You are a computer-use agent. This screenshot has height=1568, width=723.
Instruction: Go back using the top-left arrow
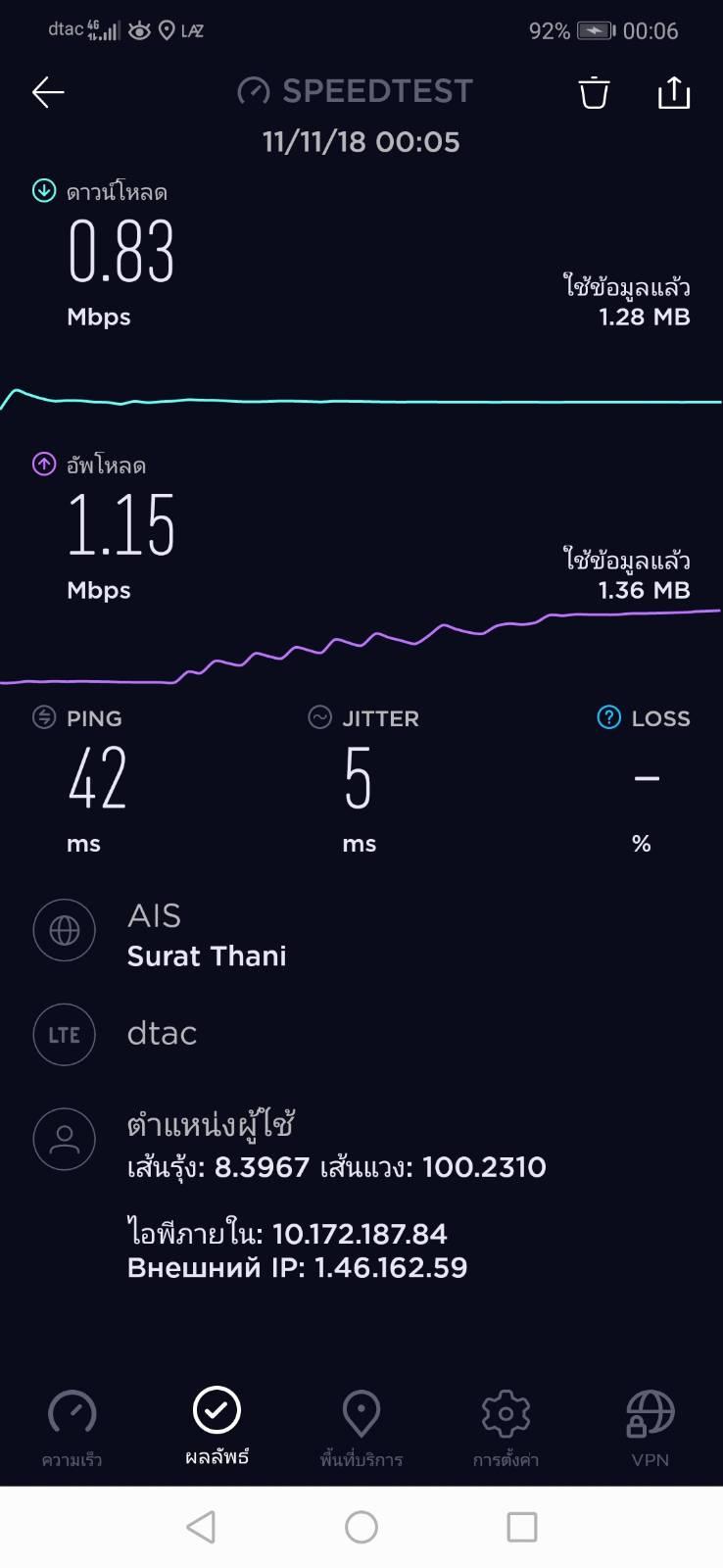pyautogui.click(x=48, y=92)
